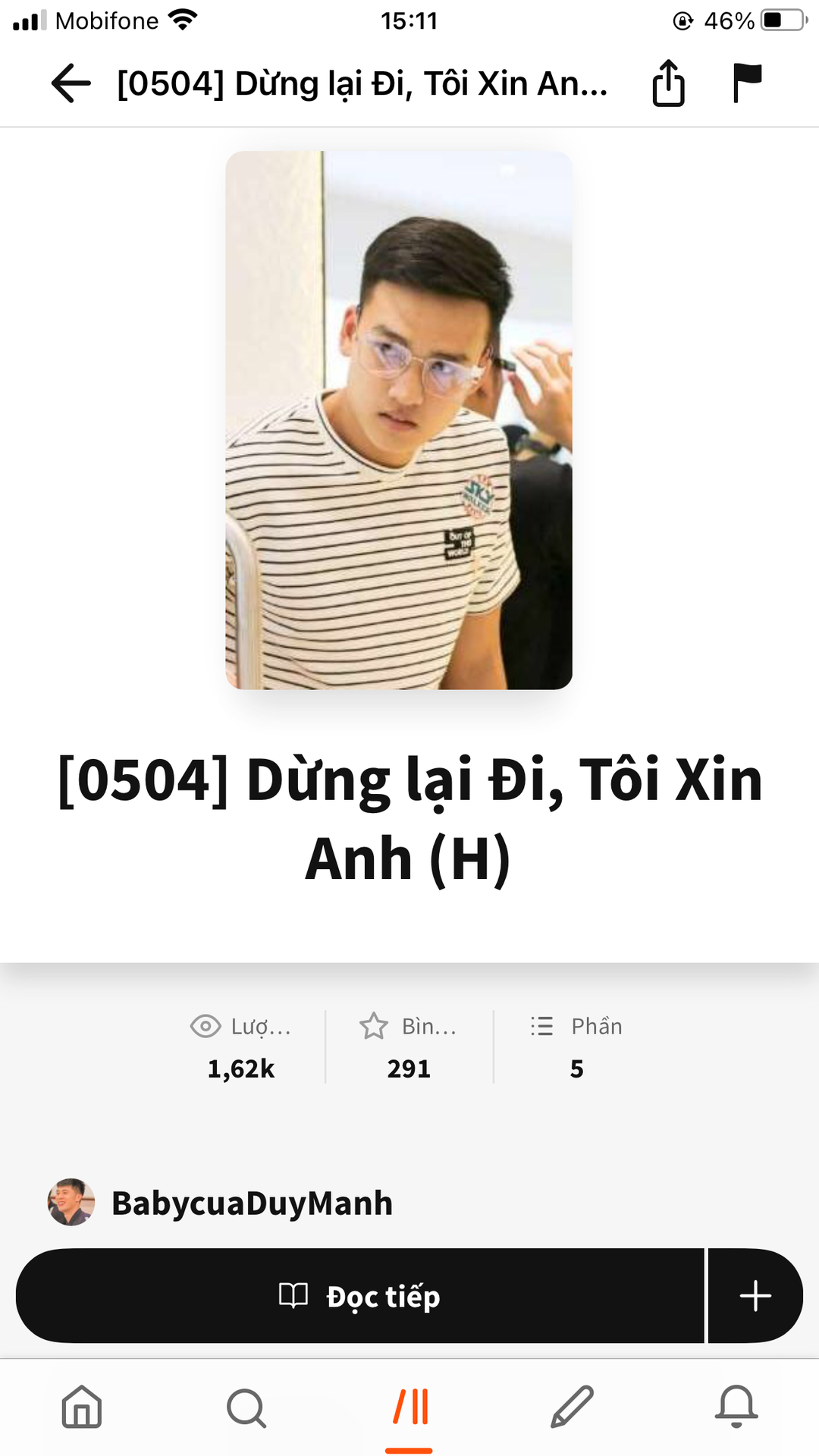Add story to library with plus button
819x1456 pixels.
click(x=755, y=1296)
